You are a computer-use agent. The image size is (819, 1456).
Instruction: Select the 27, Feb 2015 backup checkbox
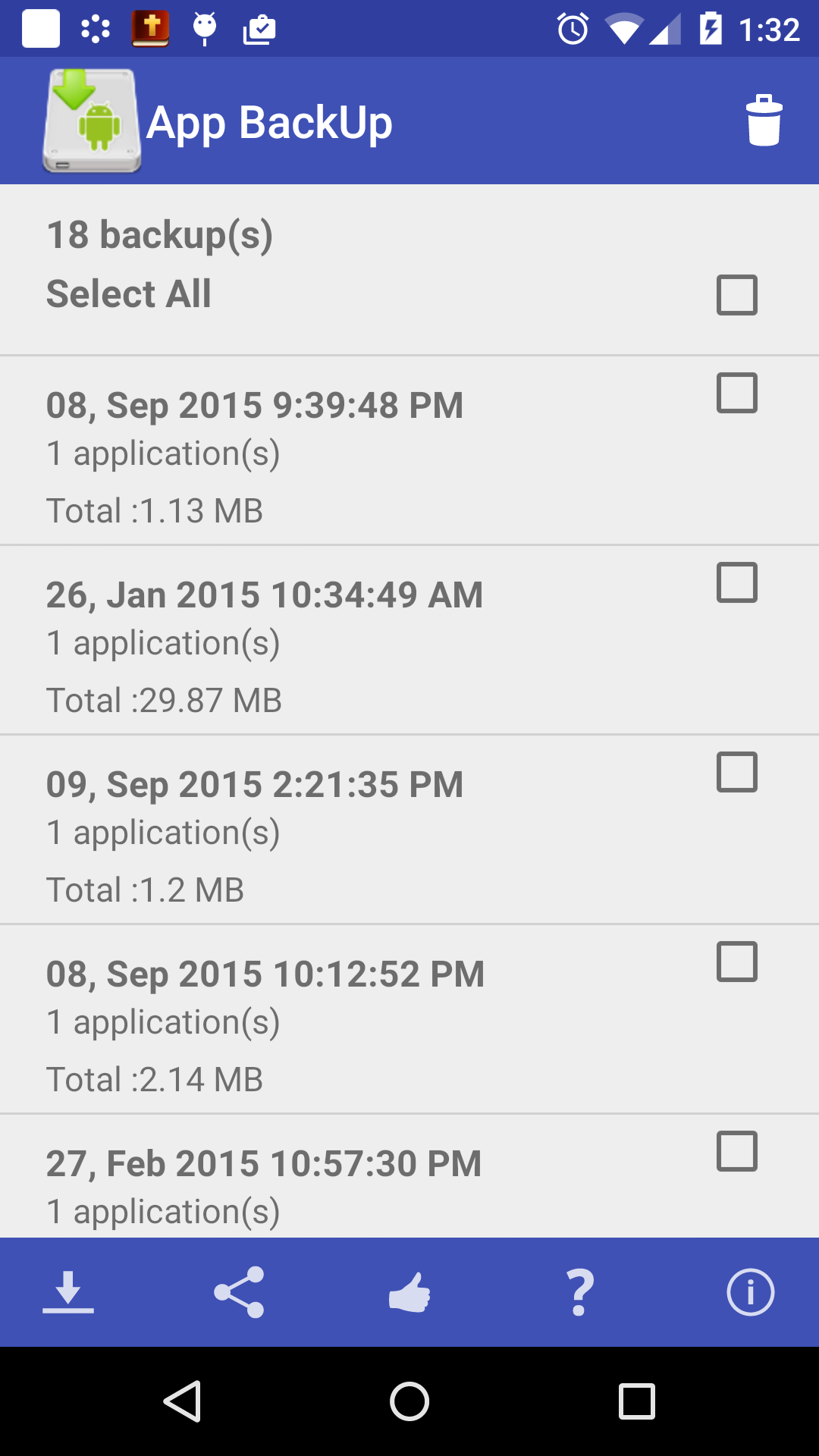(736, 1151)
